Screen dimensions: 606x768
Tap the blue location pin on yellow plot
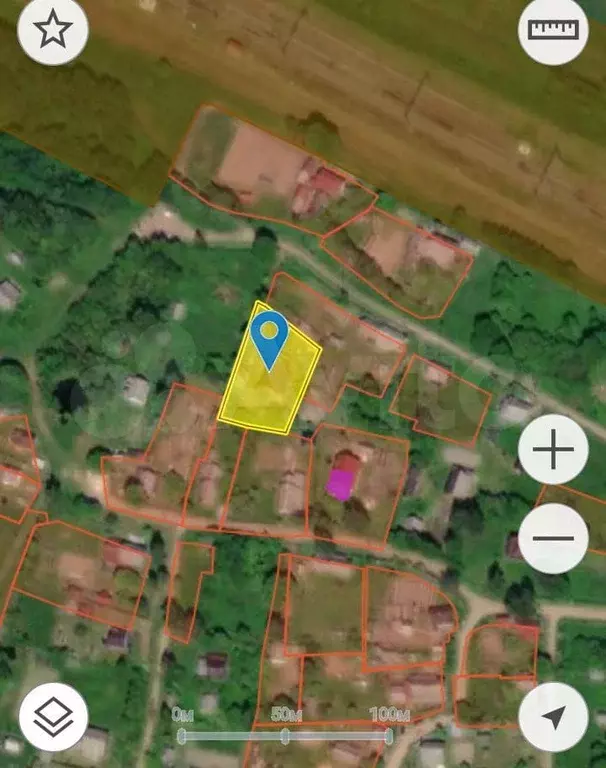(x=269, y=336)
